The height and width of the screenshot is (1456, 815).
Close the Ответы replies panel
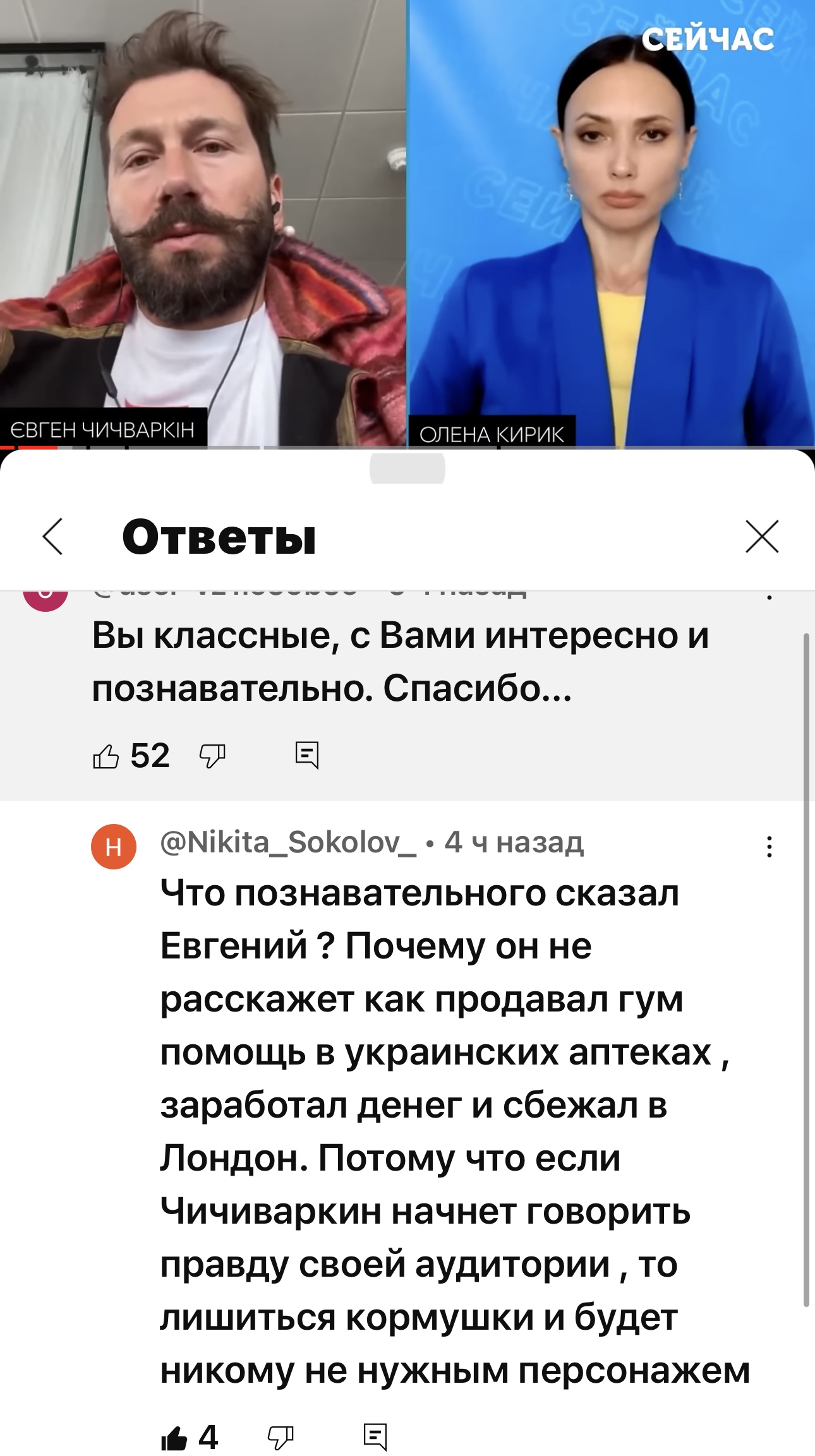click(x=762, y=537)
